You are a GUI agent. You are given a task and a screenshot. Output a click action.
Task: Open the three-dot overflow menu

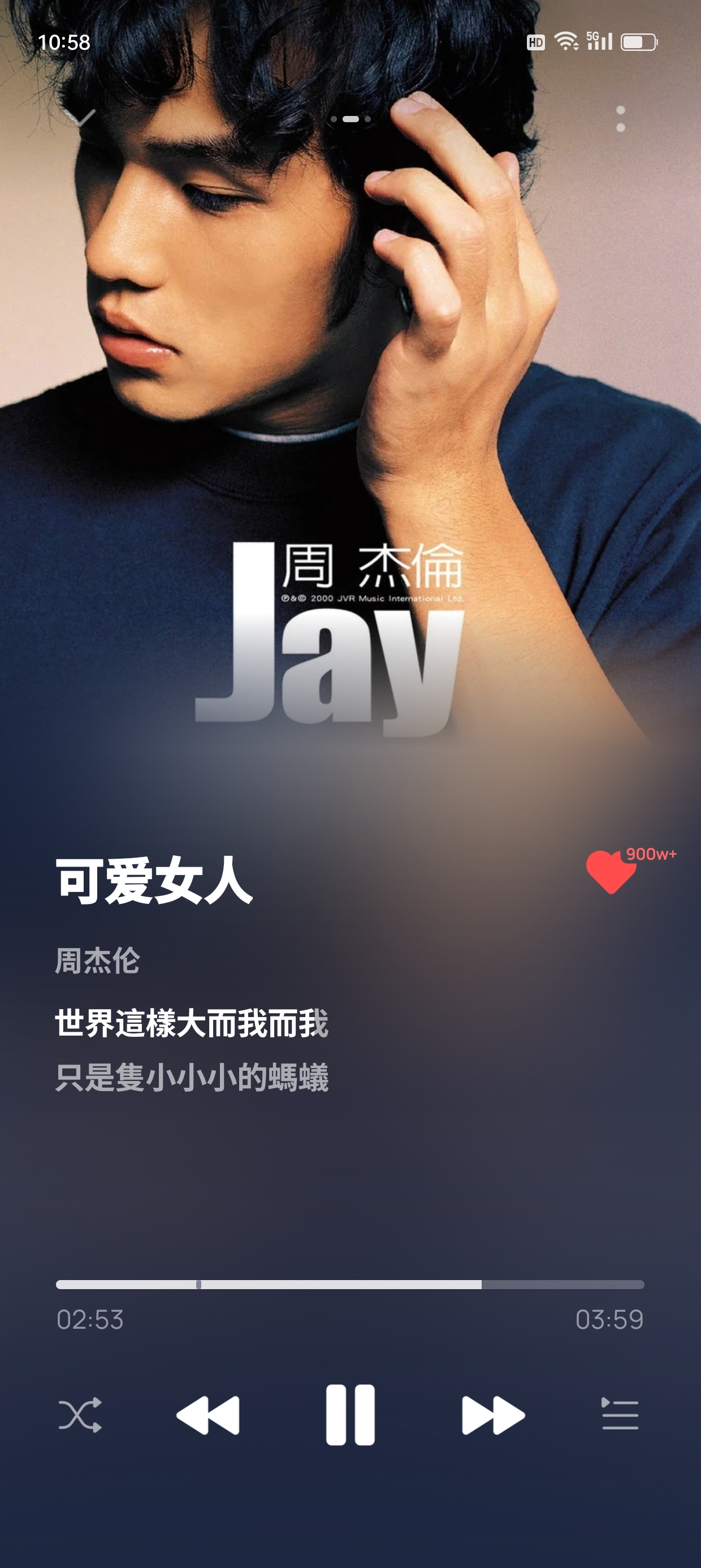[x=620, y=119]
